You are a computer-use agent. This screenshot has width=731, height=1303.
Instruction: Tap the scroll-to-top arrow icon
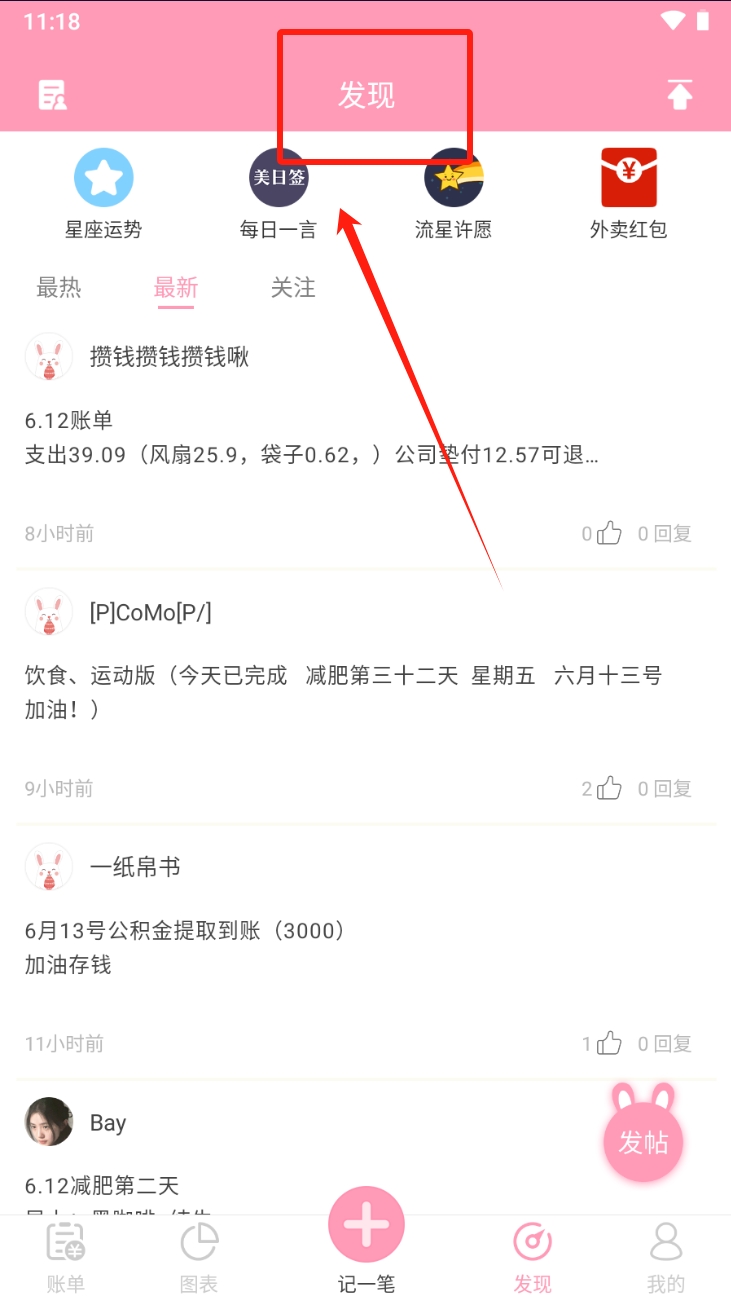coord(680,94)
